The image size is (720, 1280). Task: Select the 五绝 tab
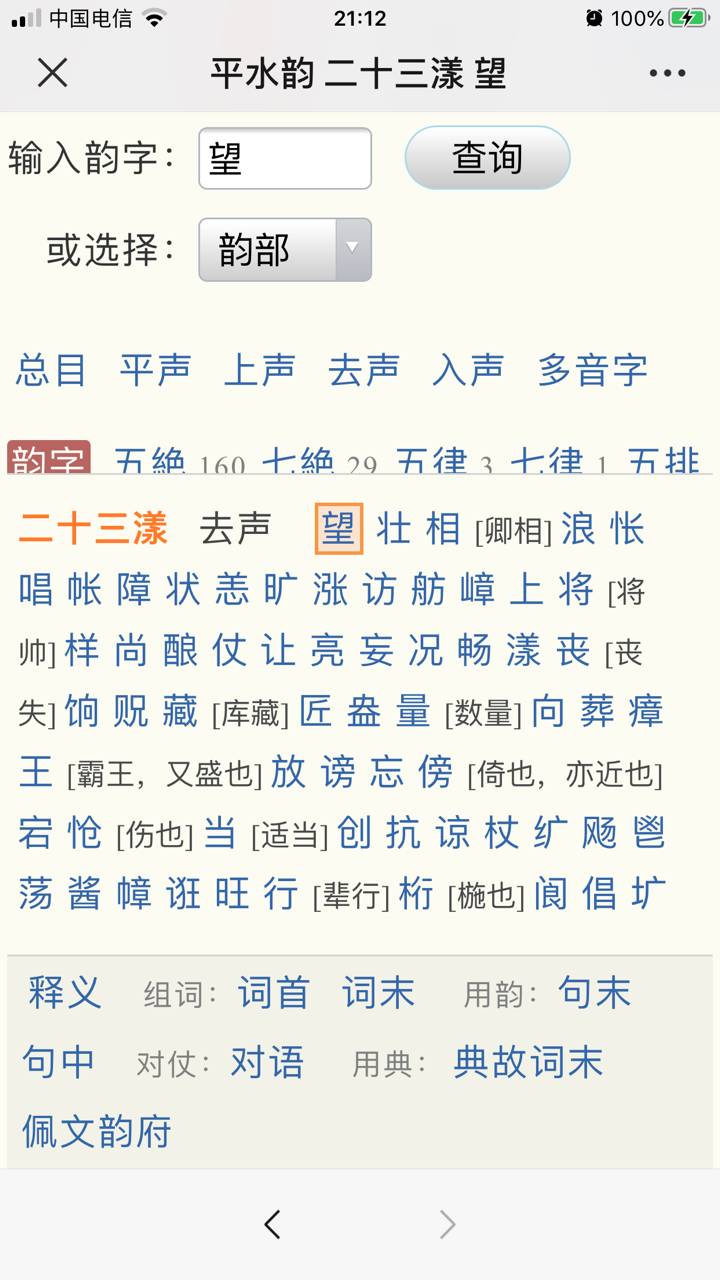[150, 464]
